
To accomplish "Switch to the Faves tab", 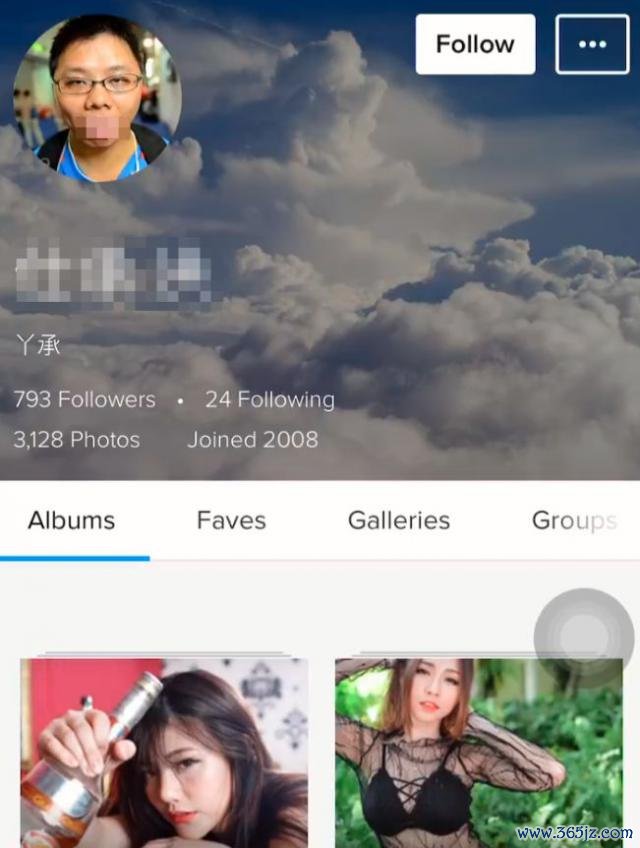I will 231,520.
